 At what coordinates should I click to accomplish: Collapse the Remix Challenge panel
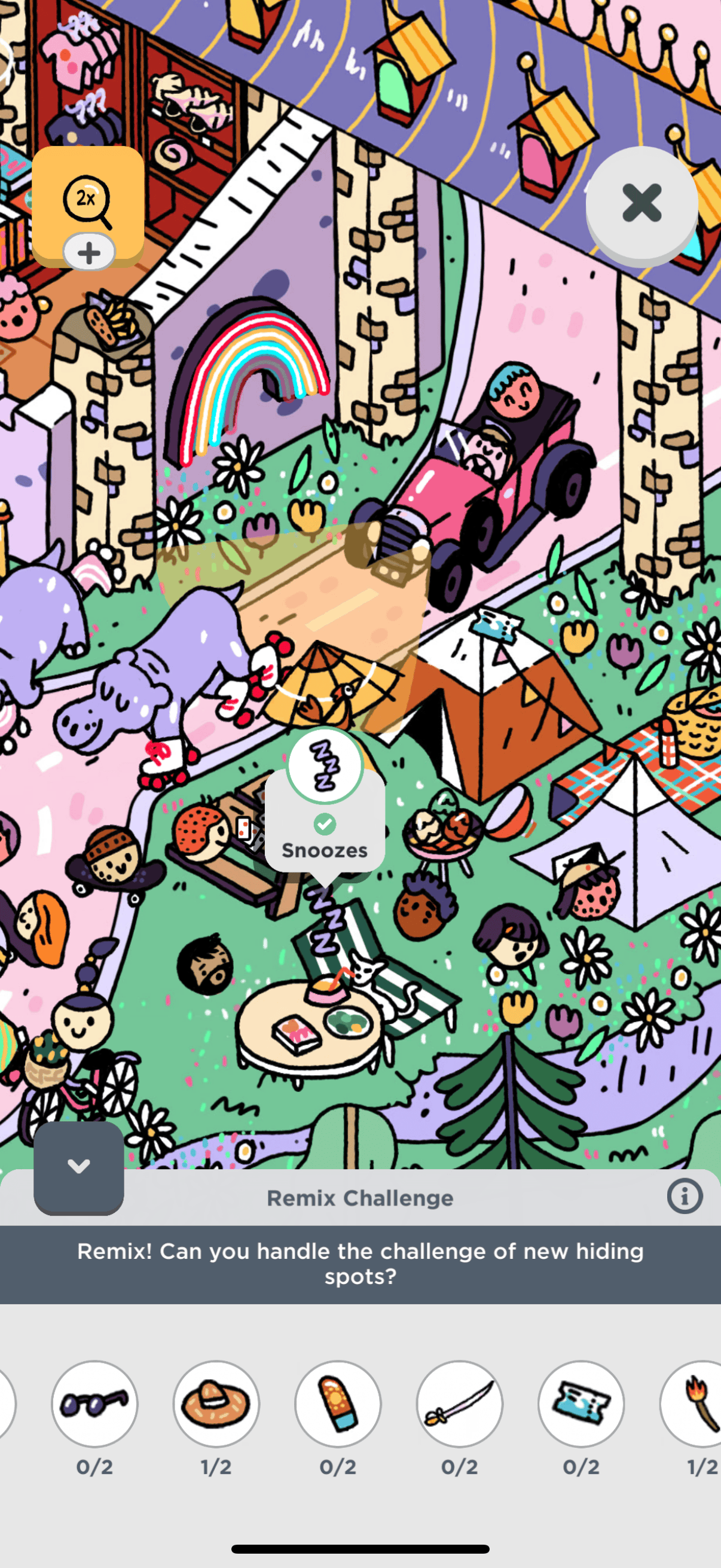(78, 1166)
